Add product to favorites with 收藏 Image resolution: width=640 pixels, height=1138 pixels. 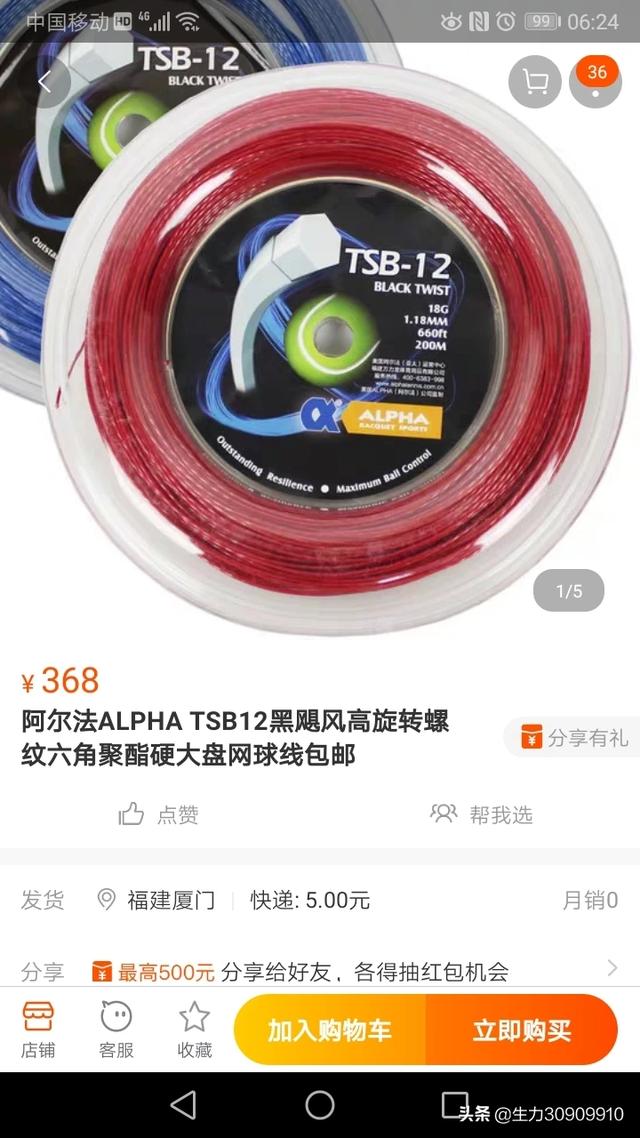pos(194,1030)
